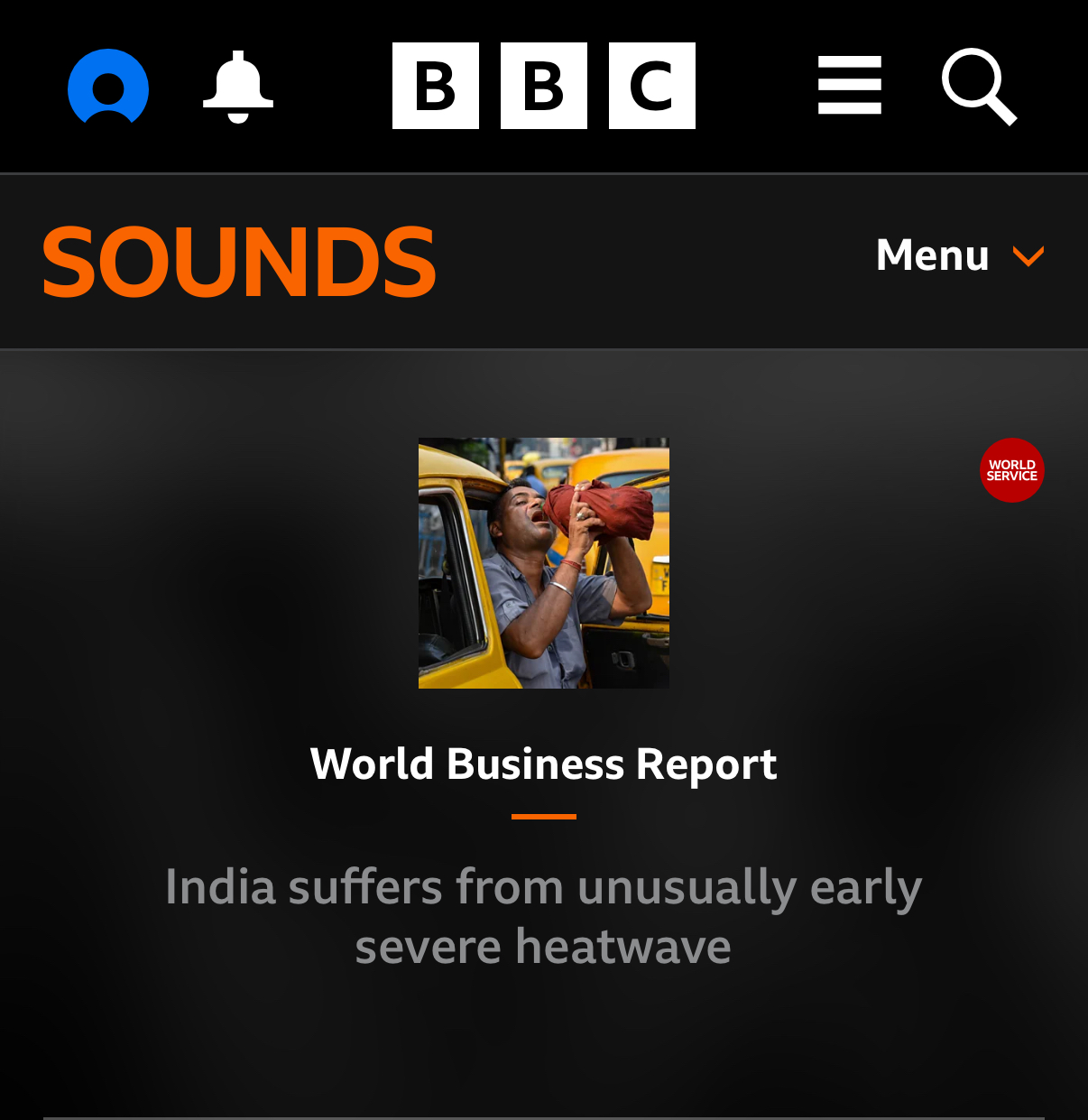The height and width of the screenshot is (1120, 1088).
Task: Open the account profile icon
Action: [108, 88]
